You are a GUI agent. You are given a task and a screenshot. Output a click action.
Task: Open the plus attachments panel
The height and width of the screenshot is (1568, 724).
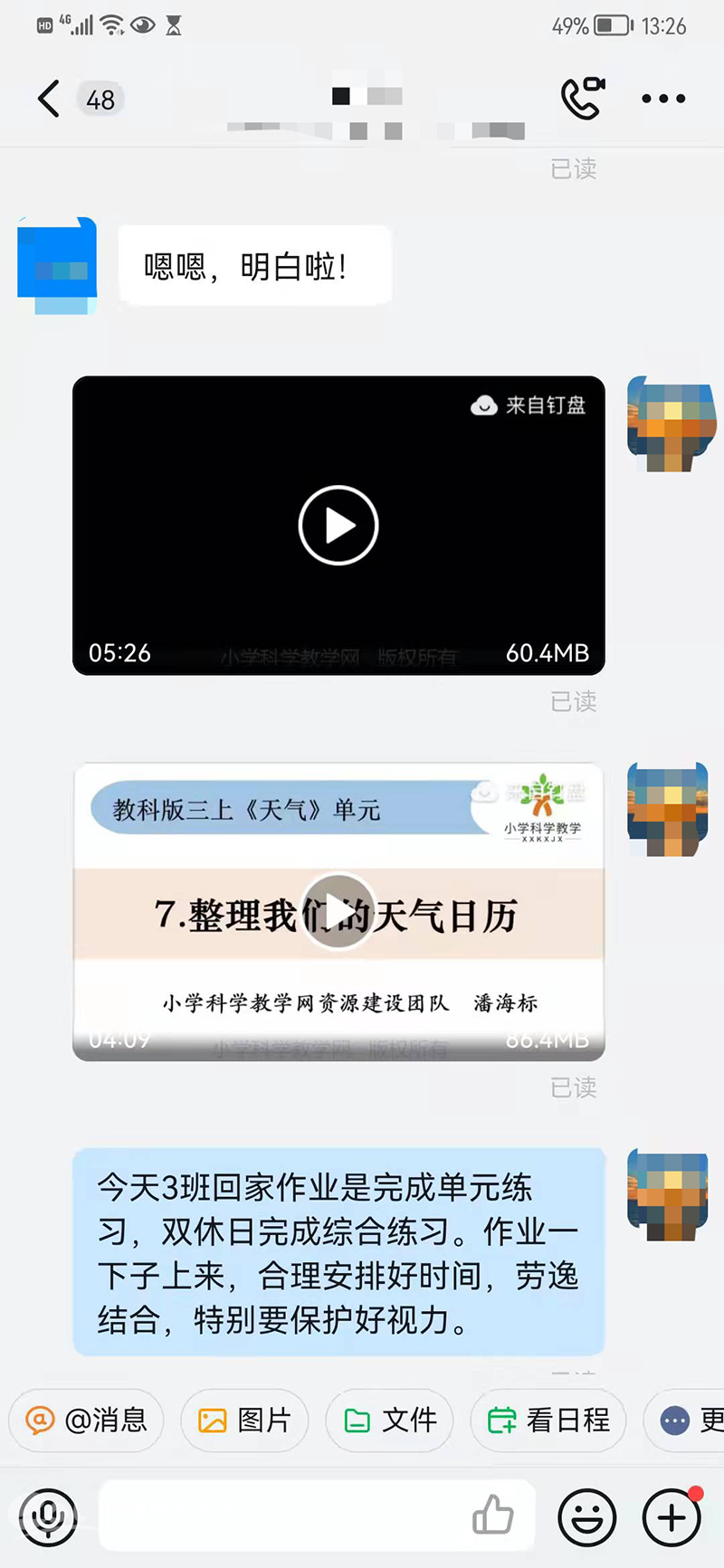point(672,1517)
